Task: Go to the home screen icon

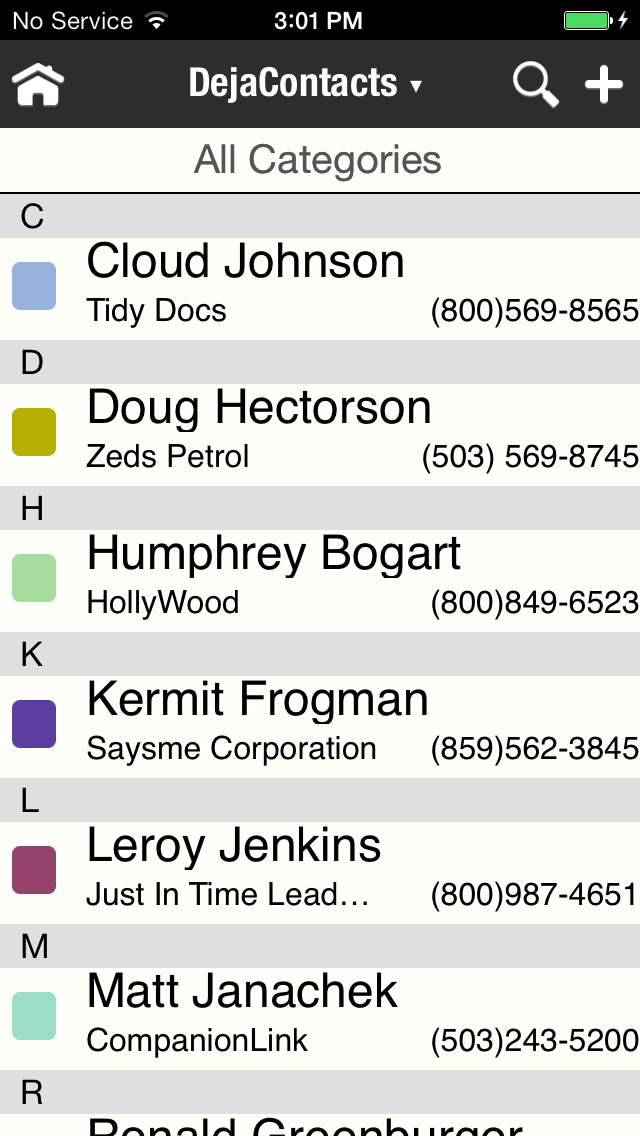Action: point(38,85)
